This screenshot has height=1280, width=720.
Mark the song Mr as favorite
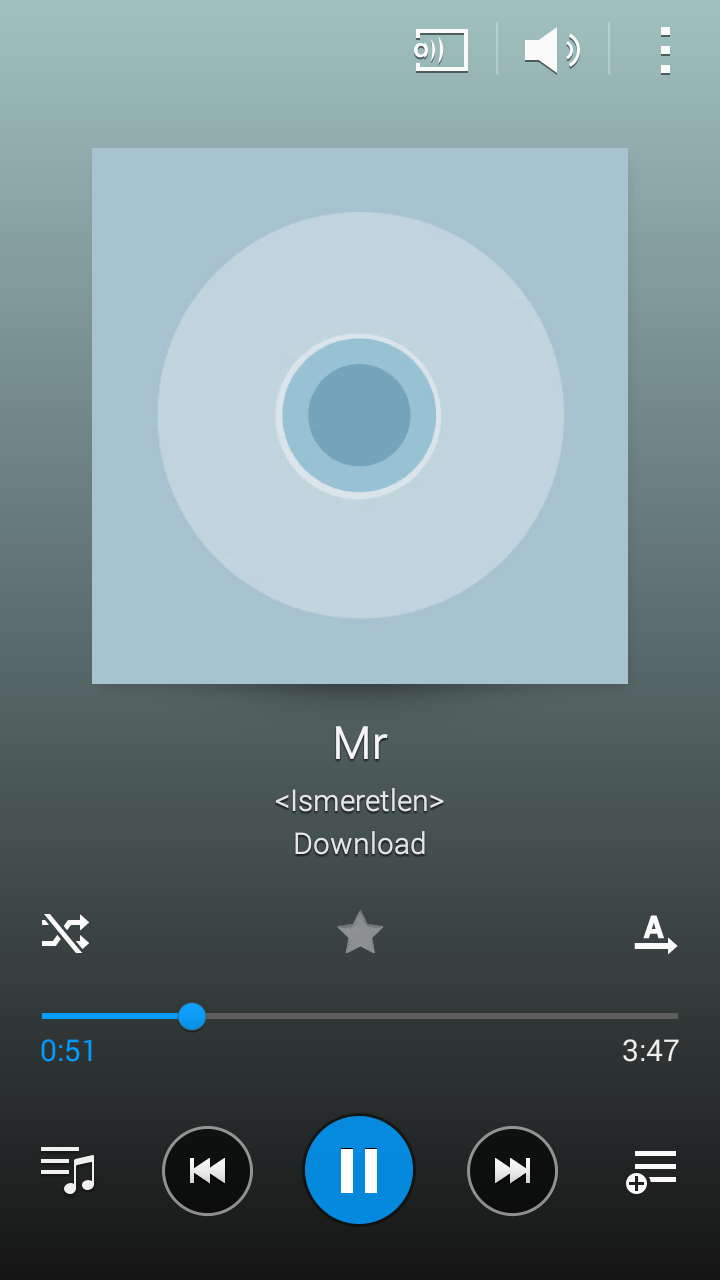(x=360, y=933)
